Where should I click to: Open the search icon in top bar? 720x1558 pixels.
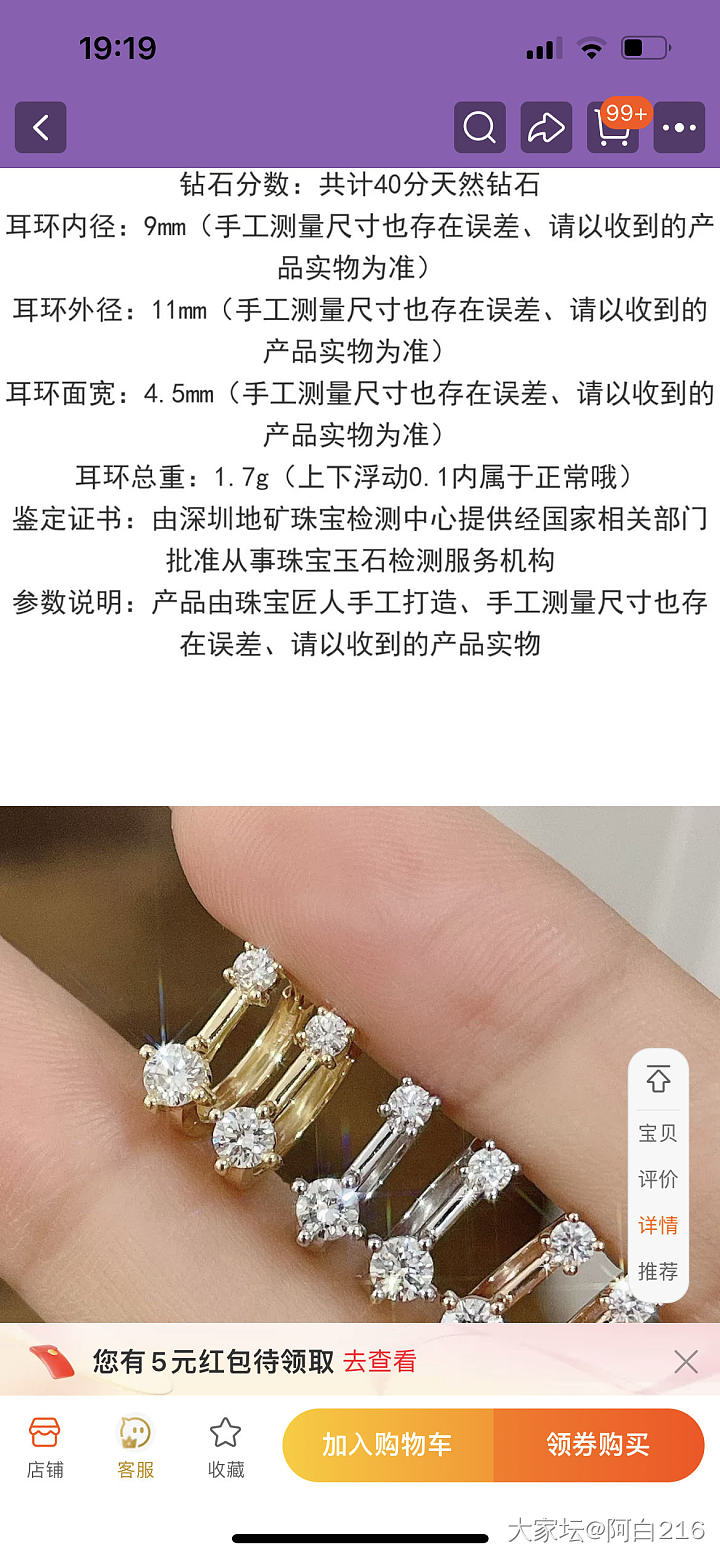pos(480,128)
